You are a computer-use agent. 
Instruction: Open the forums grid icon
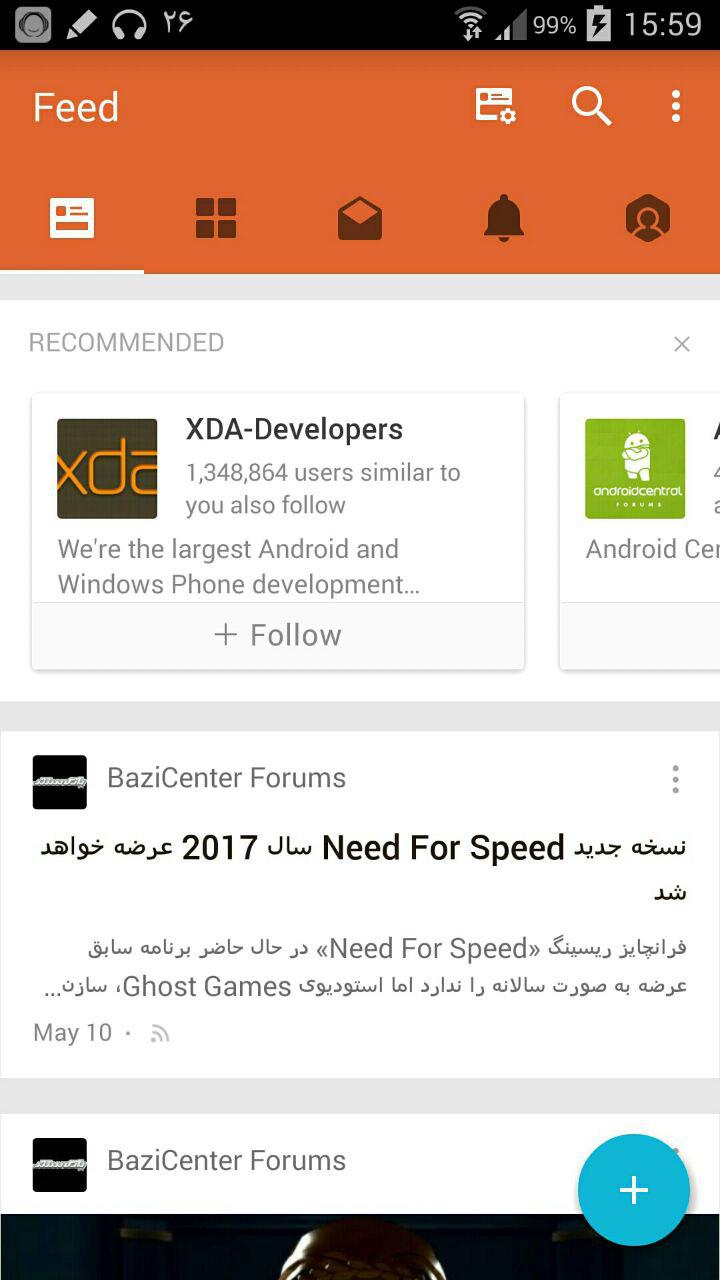pos(216,218)
